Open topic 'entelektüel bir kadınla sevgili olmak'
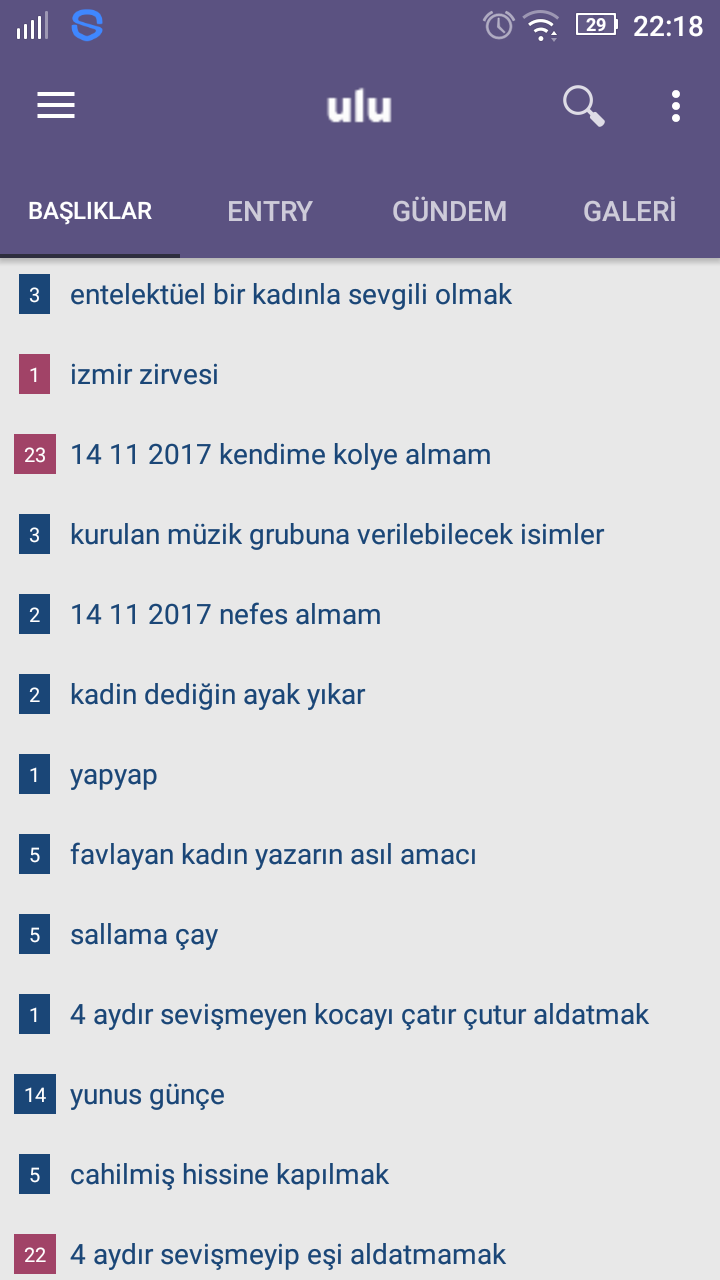Screen dimensions: 720x1280 [290, 295]
